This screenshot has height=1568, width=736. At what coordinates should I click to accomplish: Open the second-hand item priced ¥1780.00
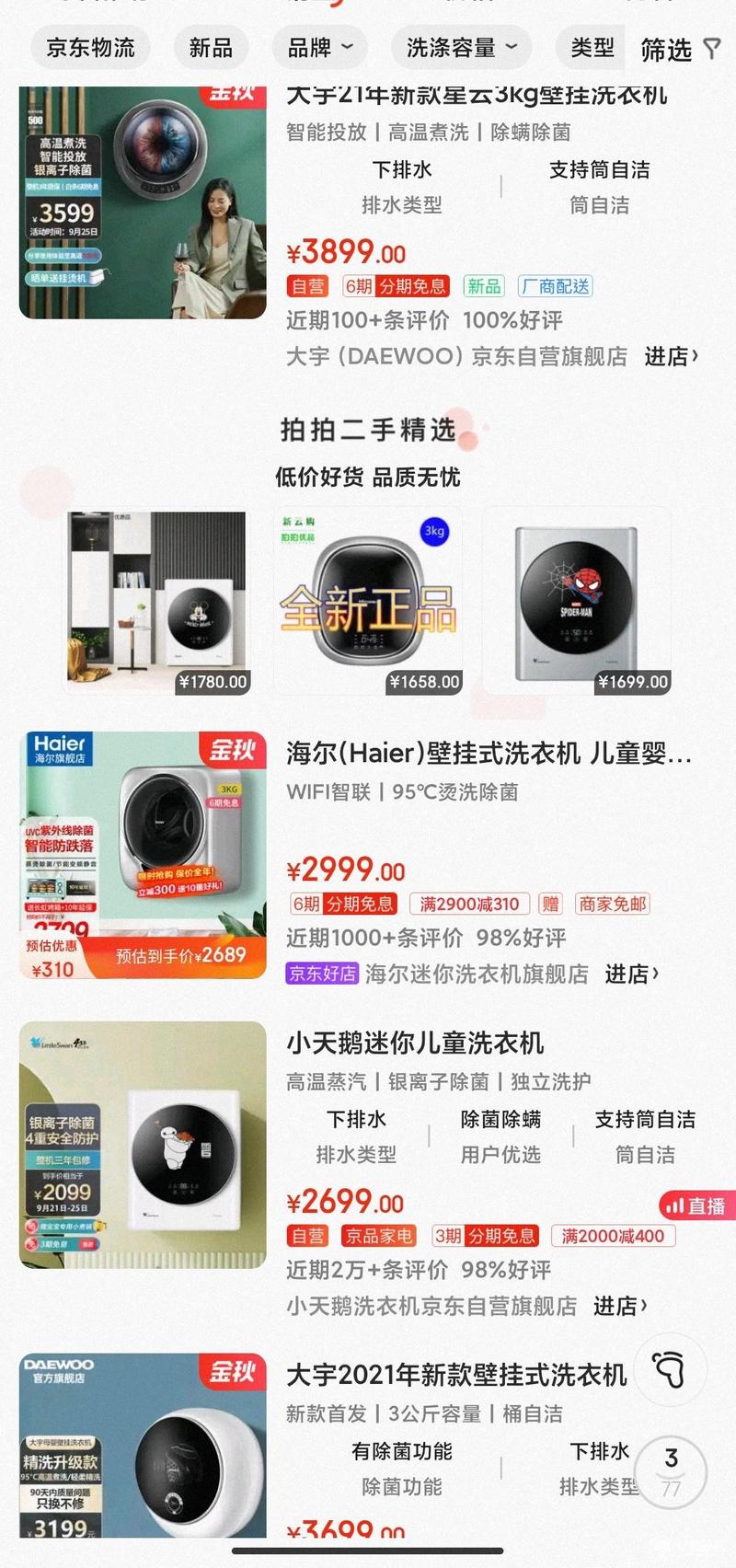click(158, 602)
